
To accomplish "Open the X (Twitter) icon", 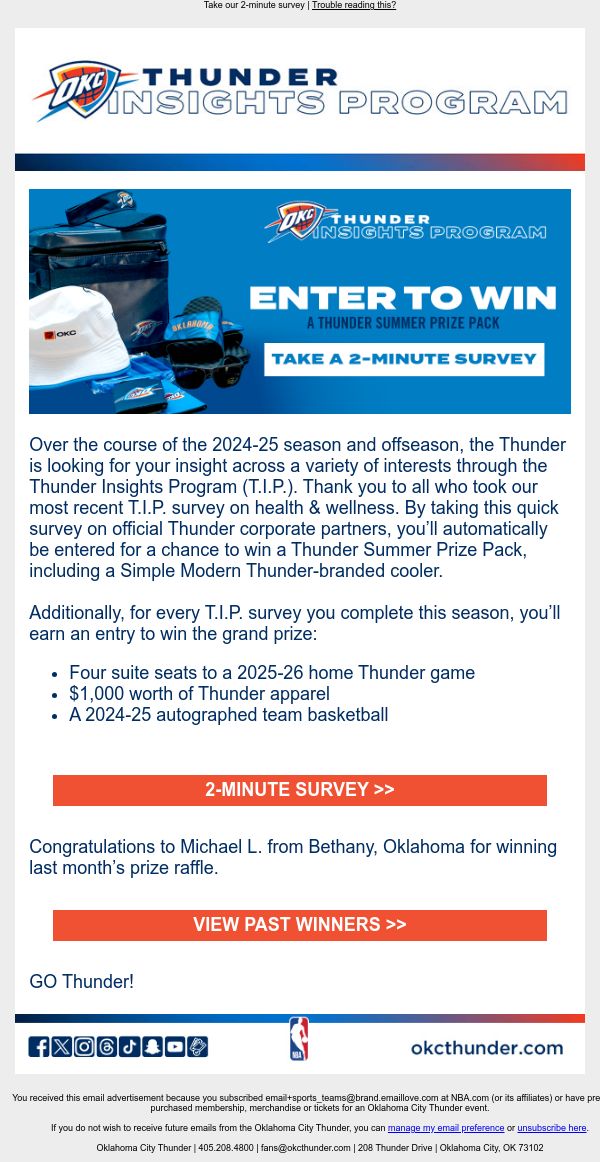I will tap(61, 1046).
